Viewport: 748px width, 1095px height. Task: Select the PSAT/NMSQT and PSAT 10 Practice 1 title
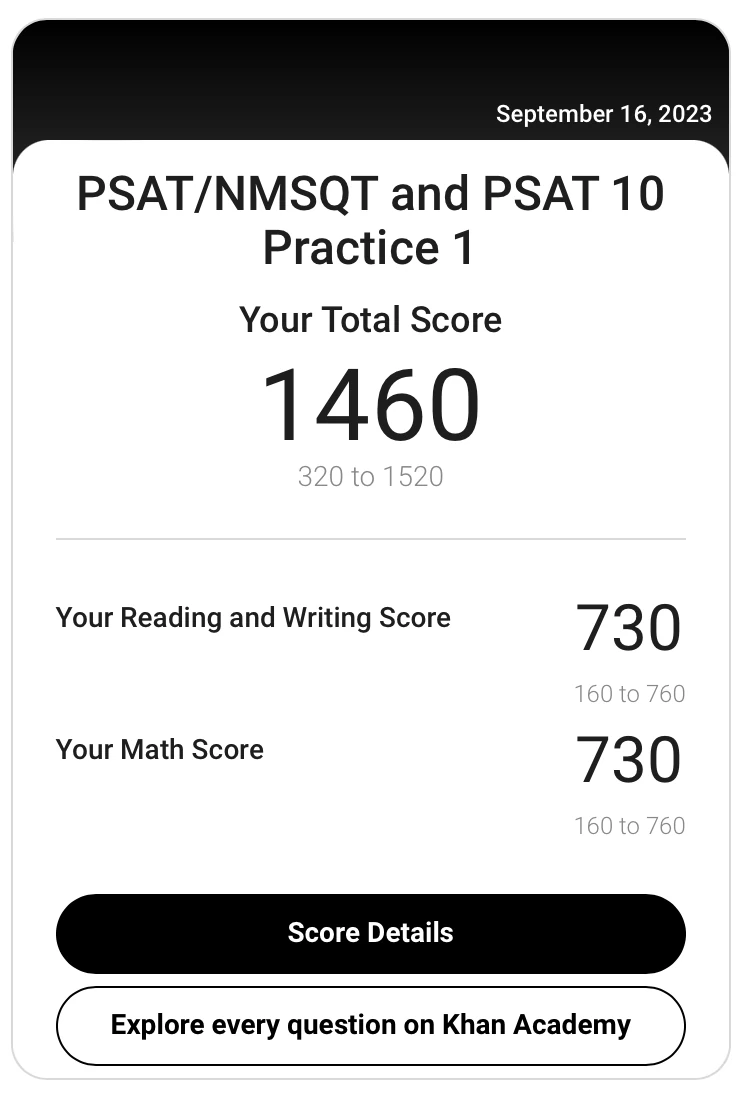tap(370, 220)
